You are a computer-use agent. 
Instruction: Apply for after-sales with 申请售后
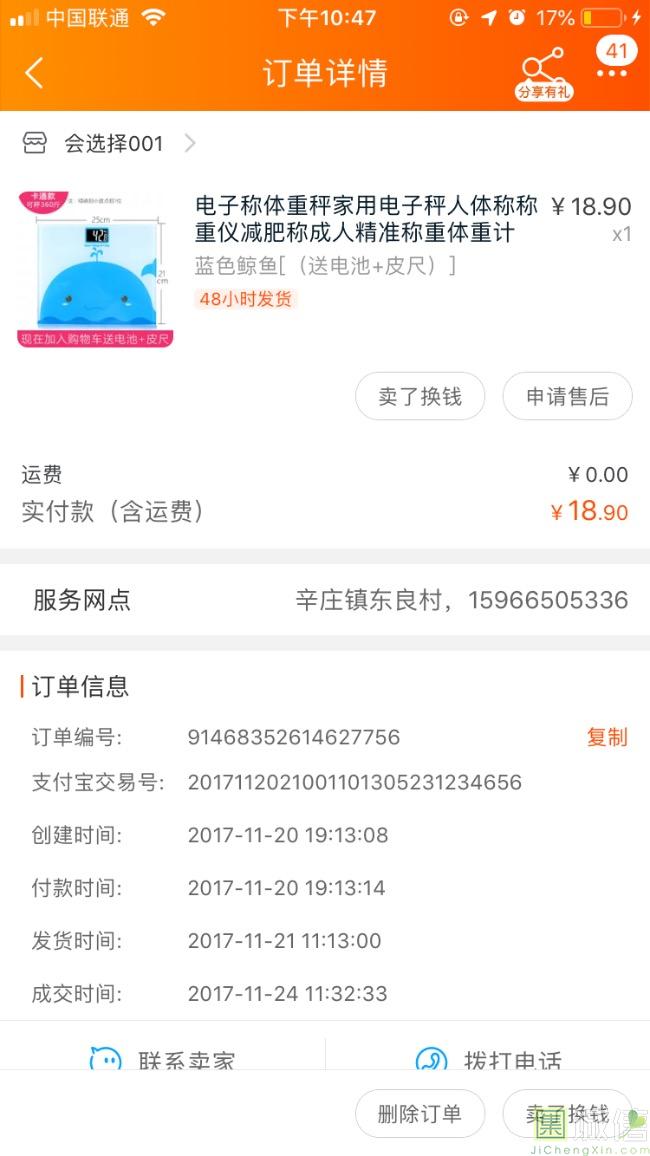(x=567, y=397)
